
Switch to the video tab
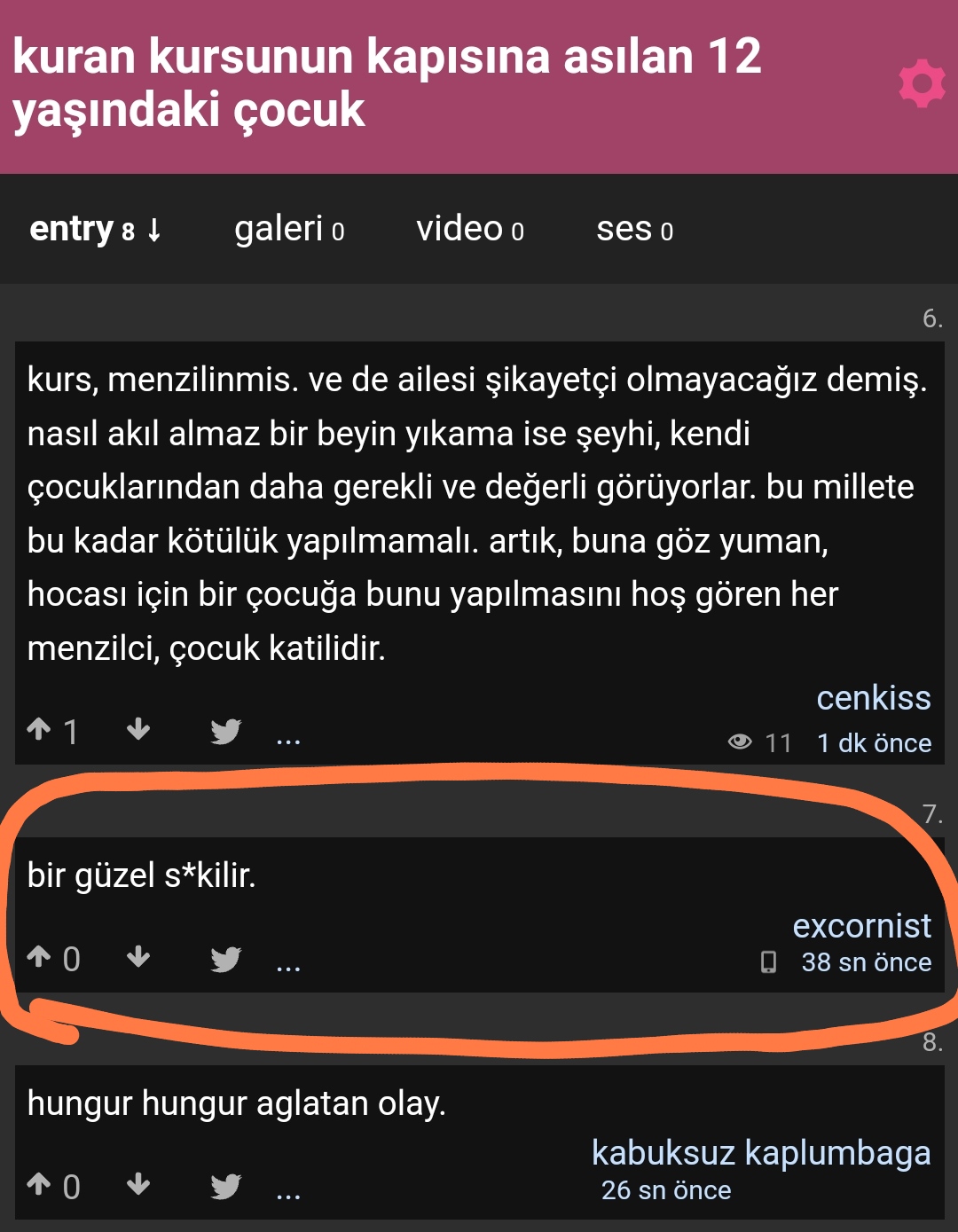point(469,229)
